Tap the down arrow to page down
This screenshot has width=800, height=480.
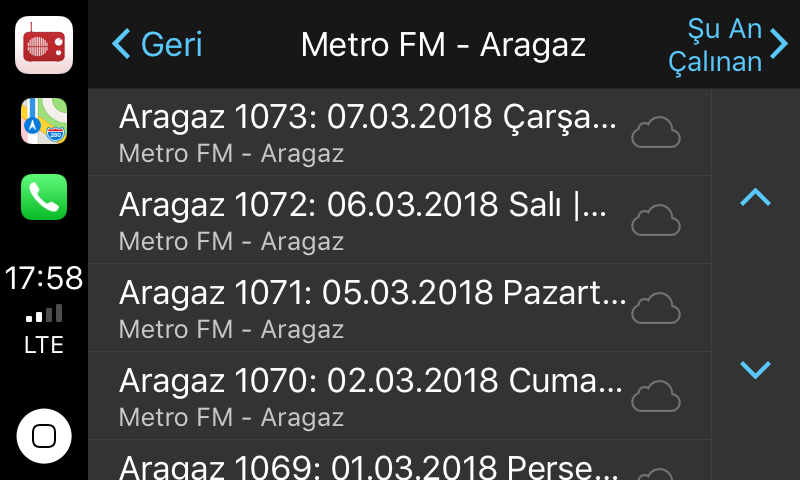click(755, 370)
